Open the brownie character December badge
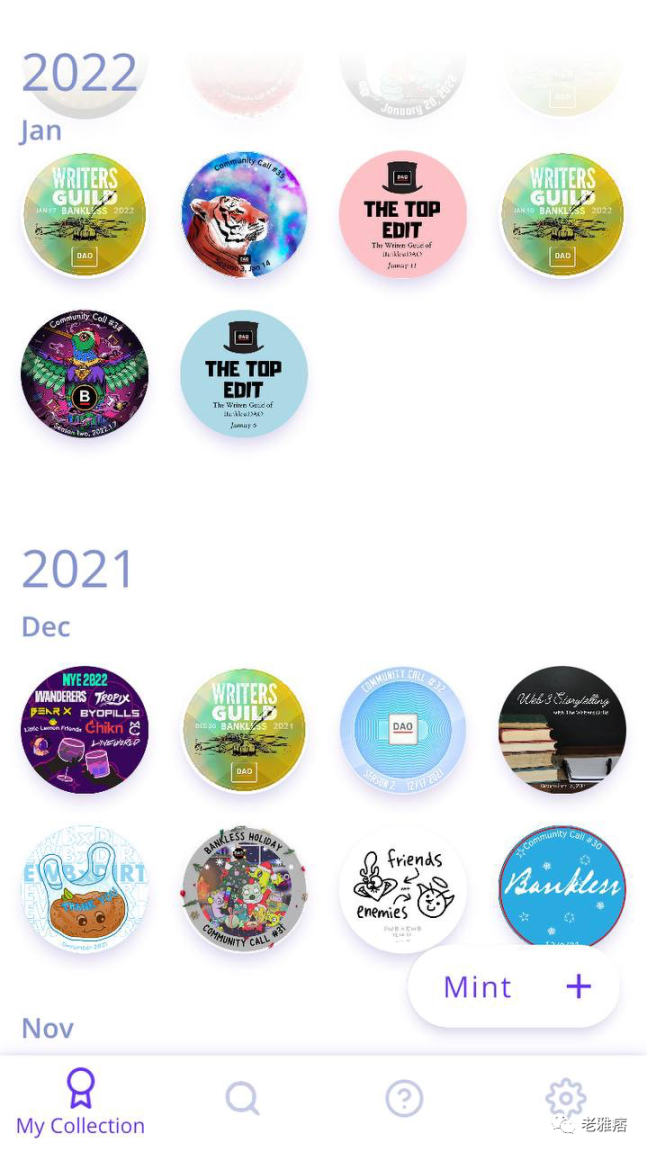The height and width of the screenshot is (1152, 647). 85,888
